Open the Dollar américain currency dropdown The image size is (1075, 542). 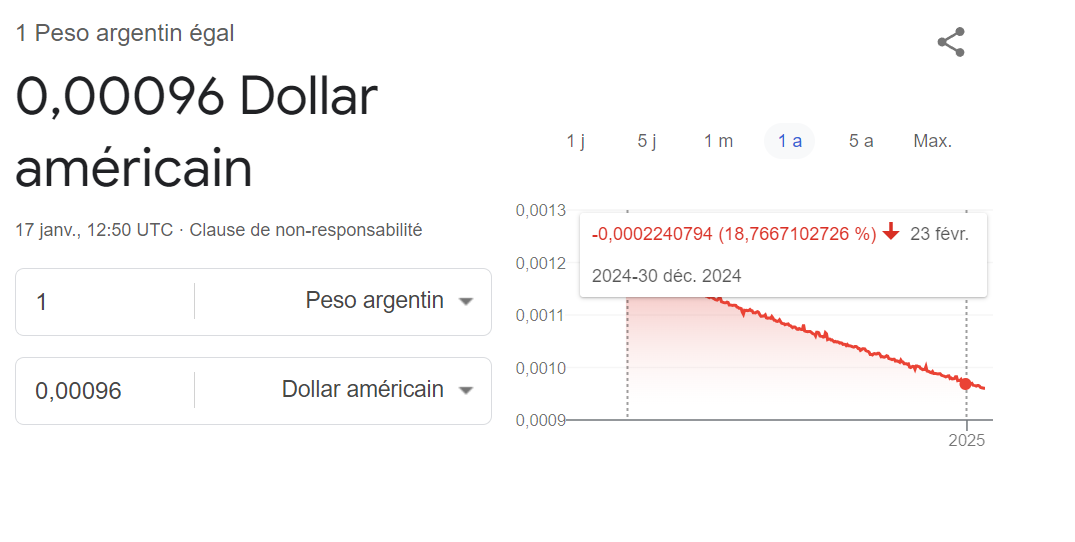[x=376, y=390]
